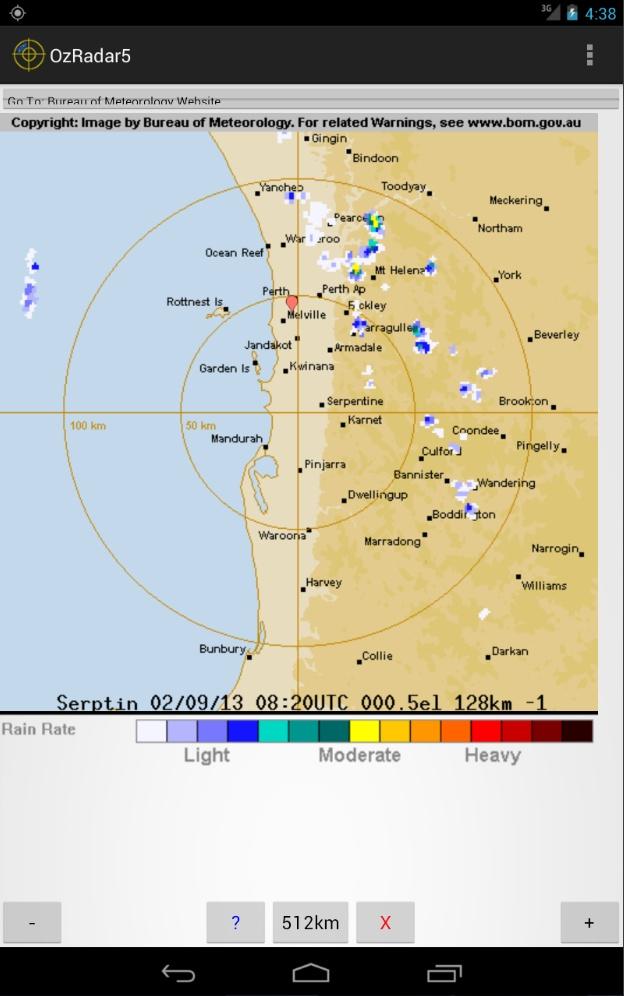This screenshot has height=996, width=624.
Task: Tap the plus zoom button
Action: coord(589,923)
